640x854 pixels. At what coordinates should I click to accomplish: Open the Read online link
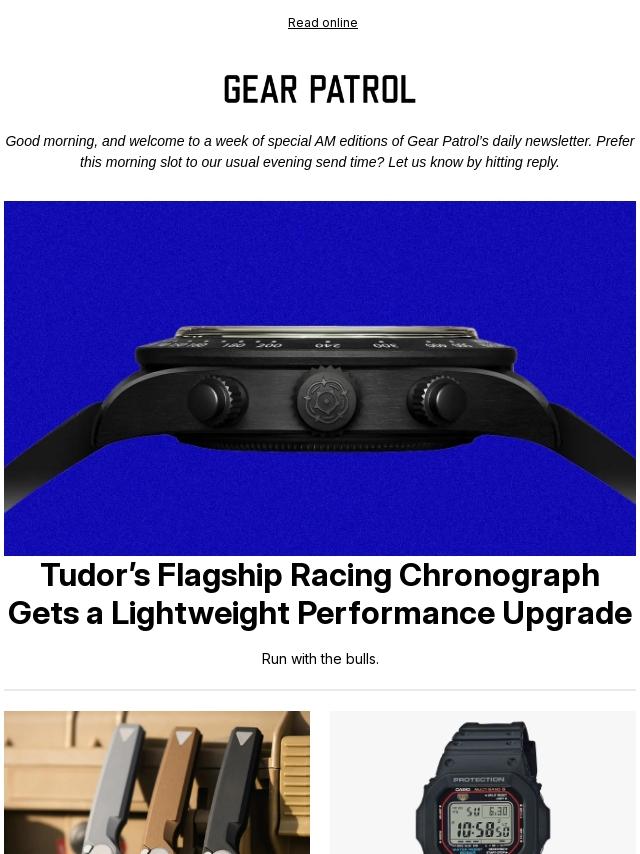coord(322,23)
